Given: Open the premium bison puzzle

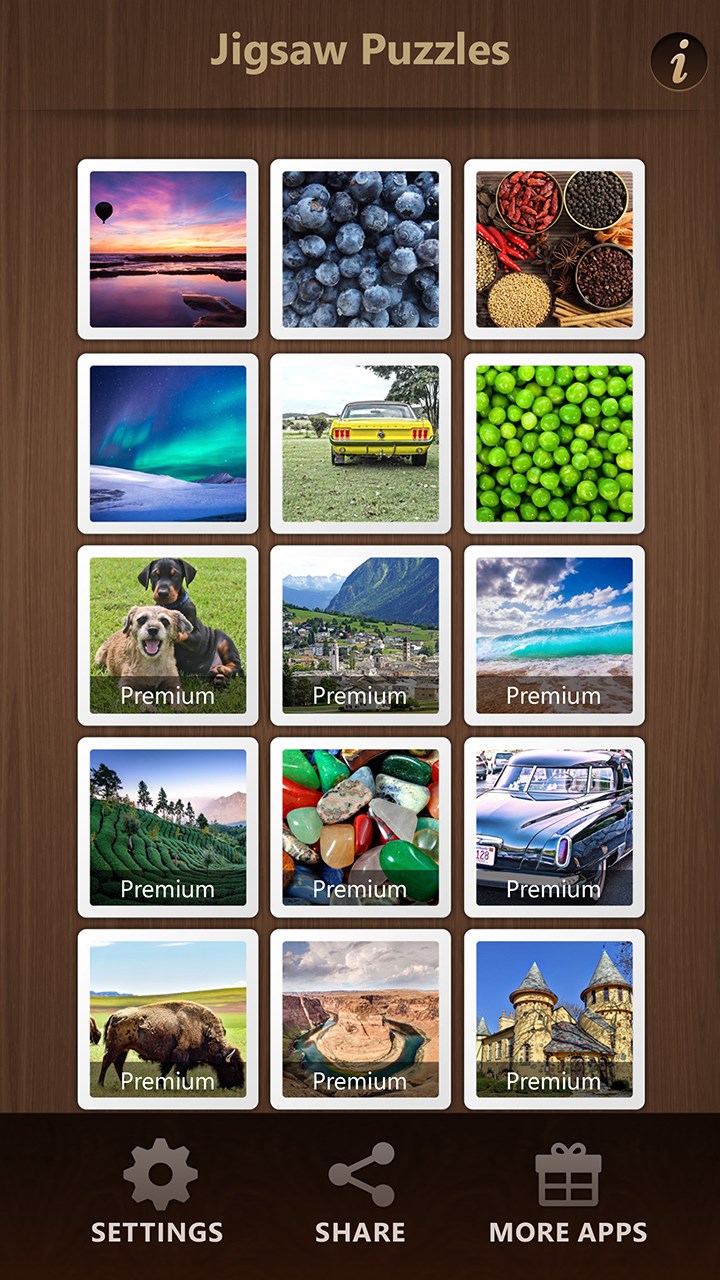Looking at the screenshot, I should (x=168, y=1019).
